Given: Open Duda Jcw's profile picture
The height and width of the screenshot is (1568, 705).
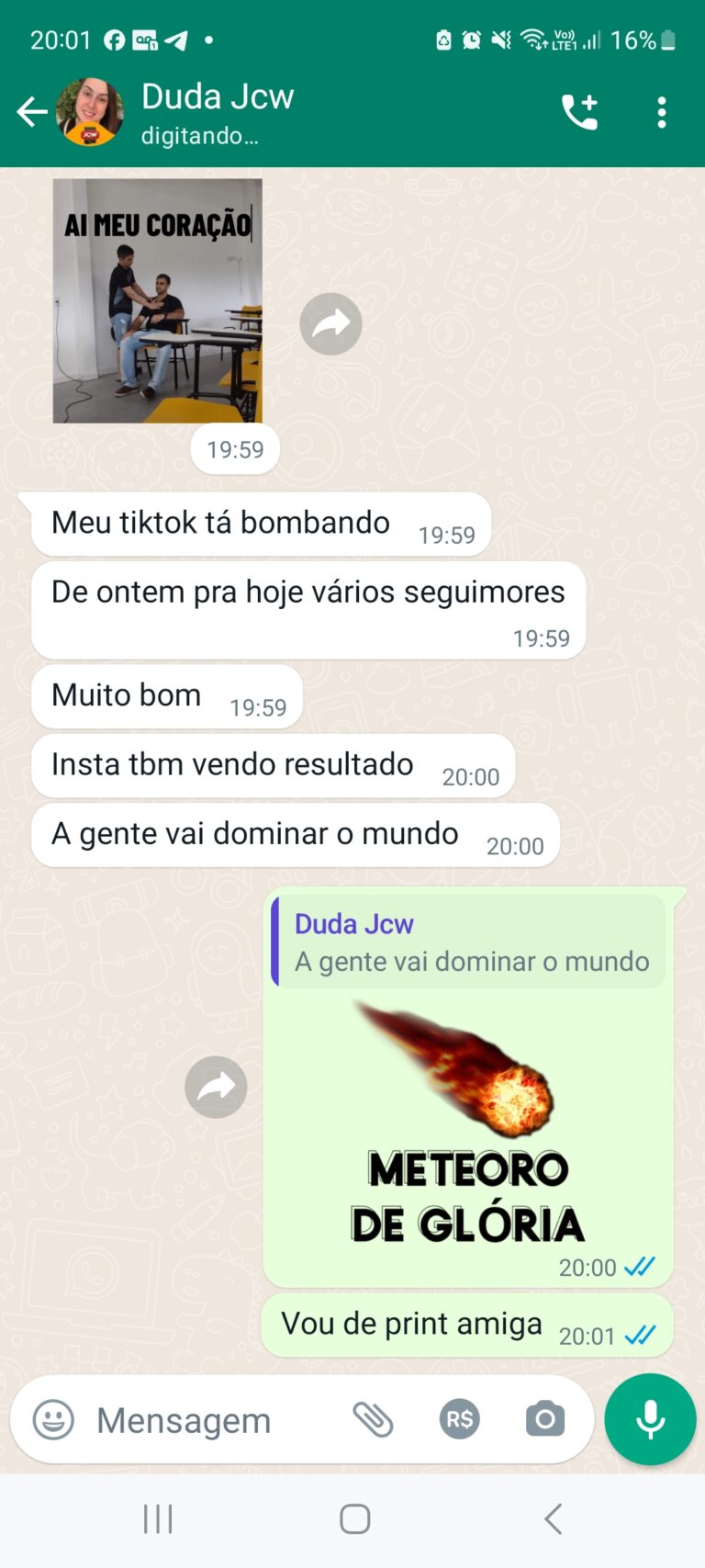Looking at the screenshot, I should click(90, 113).
